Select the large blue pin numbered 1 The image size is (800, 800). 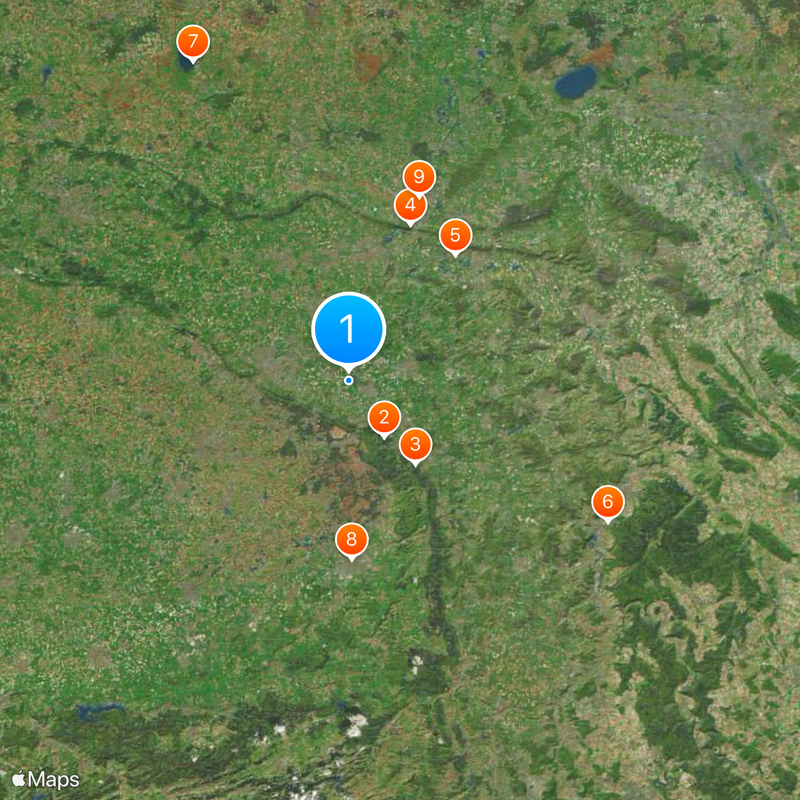[348, 328]
